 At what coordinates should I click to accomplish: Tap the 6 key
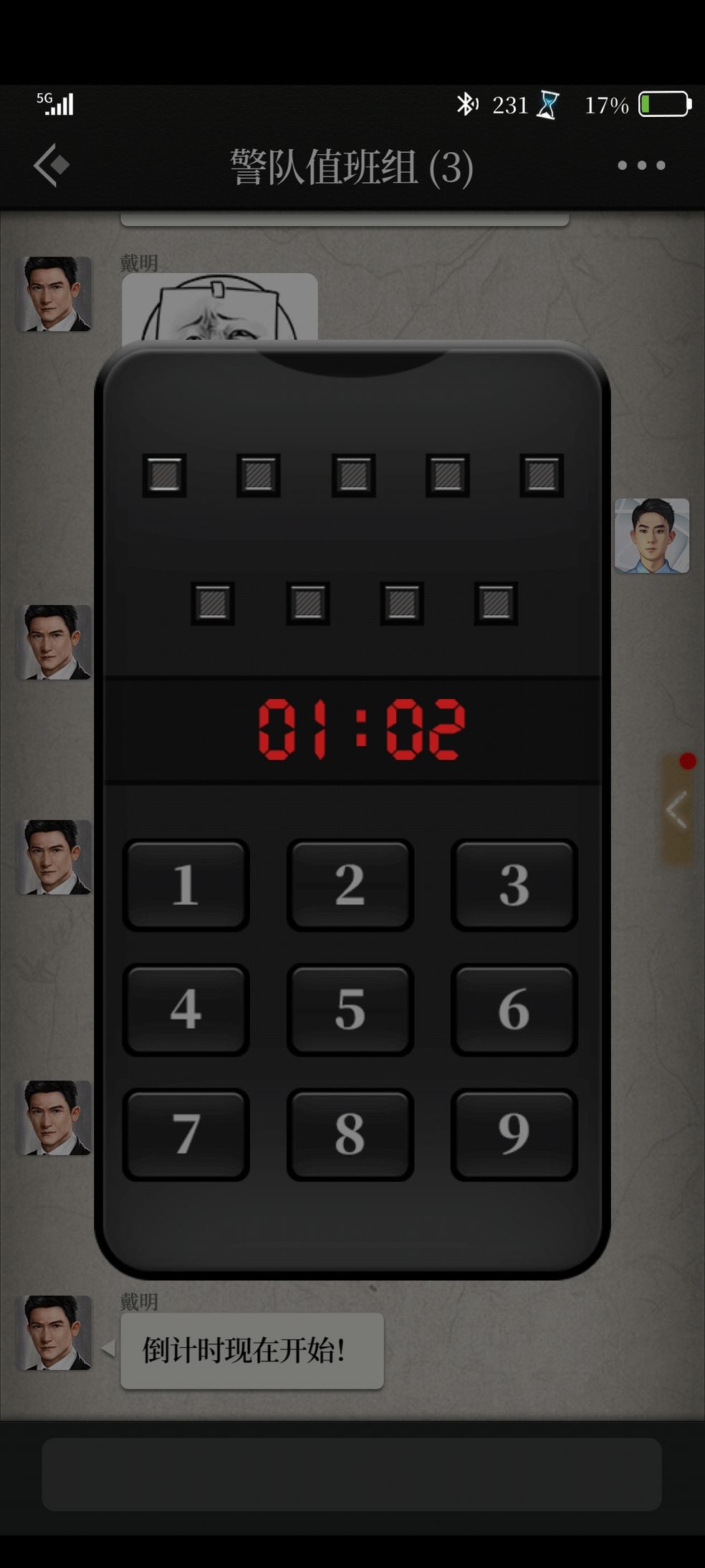pos(514,1009)
